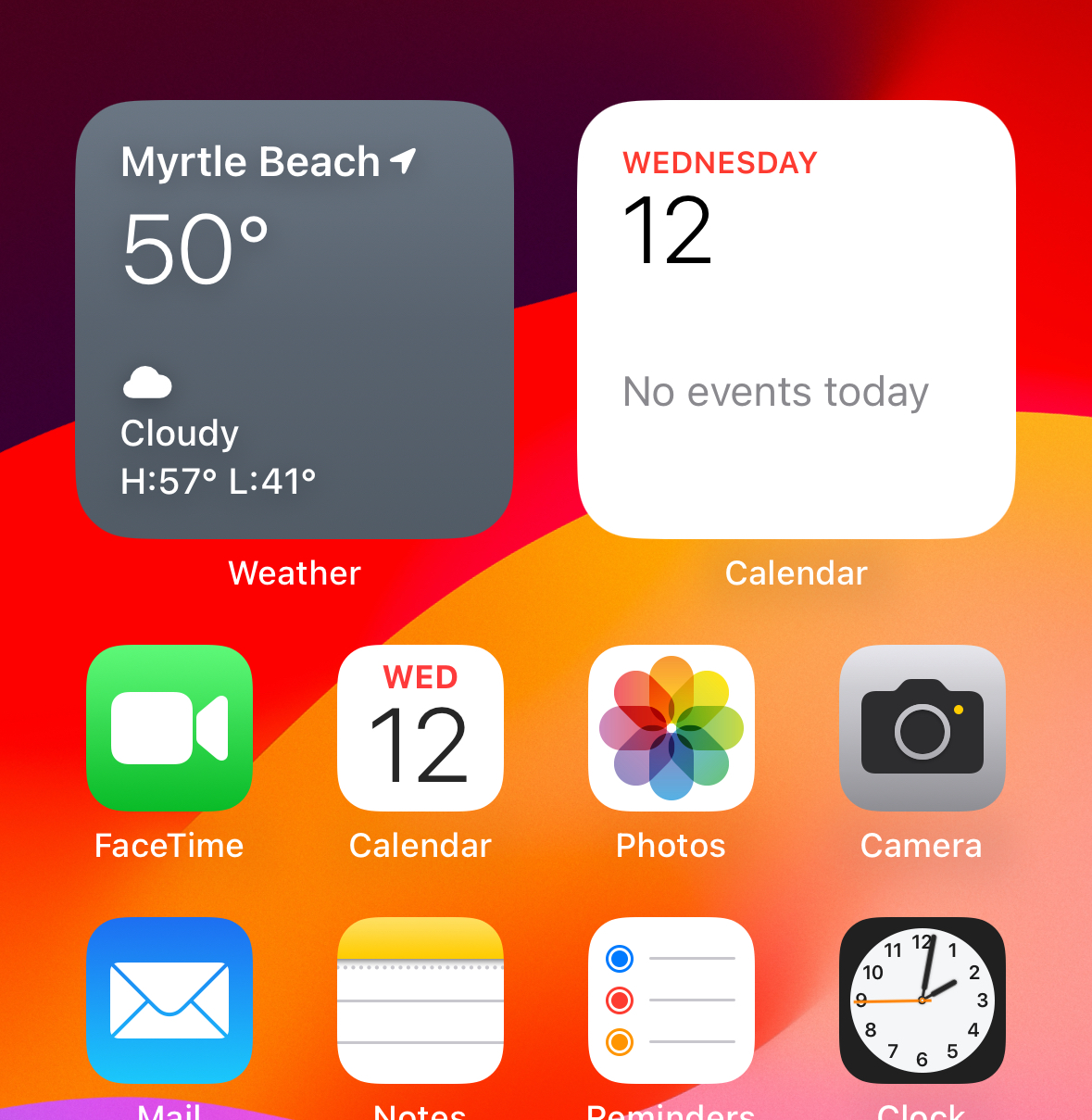Open the Calendar widget showing Wednesday 12
Image resolution: width=1092 pixels, height=1120 pixels.
coord(797,320)
